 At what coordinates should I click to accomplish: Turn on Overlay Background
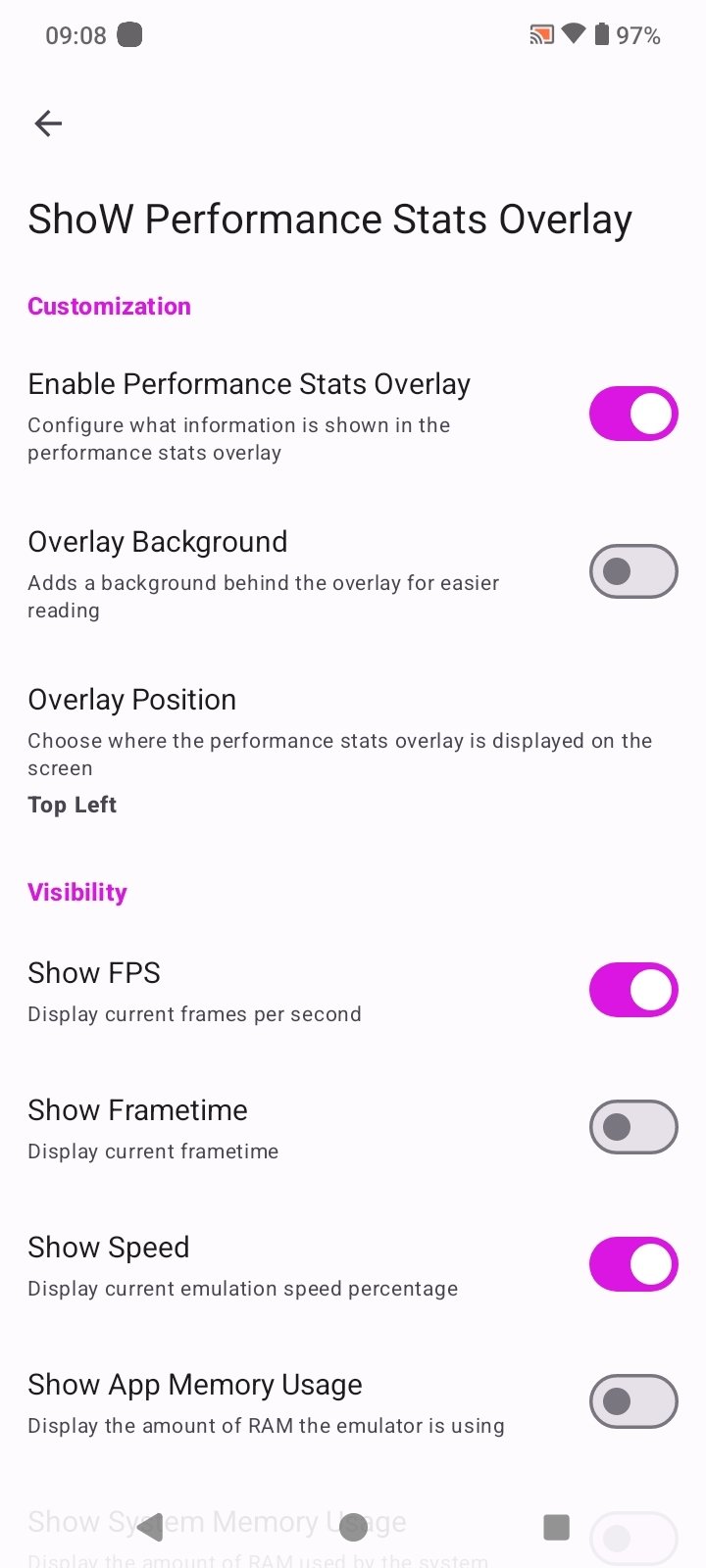click(632, 571)
